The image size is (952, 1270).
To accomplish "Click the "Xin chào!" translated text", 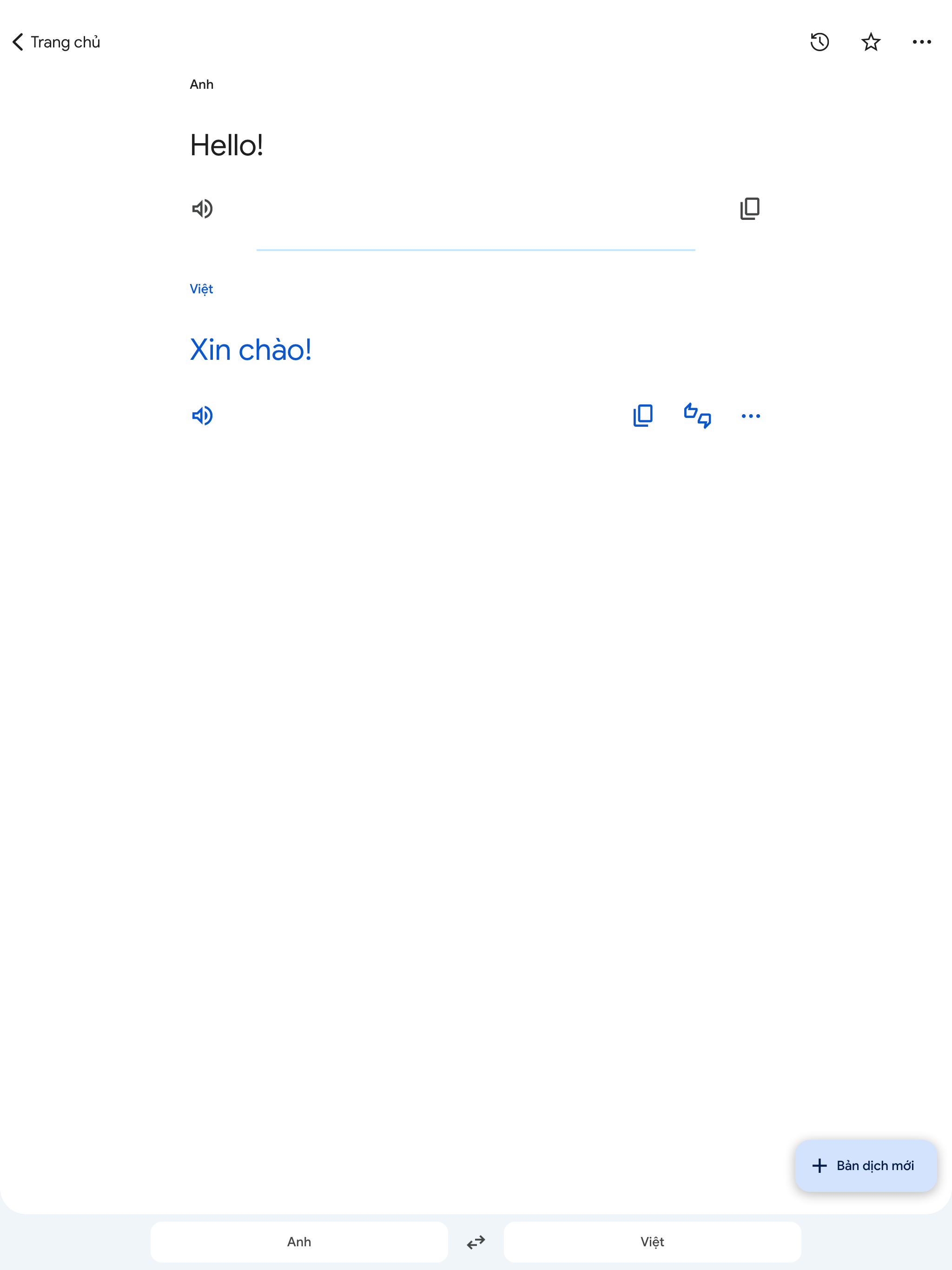I will coord(251,349).
